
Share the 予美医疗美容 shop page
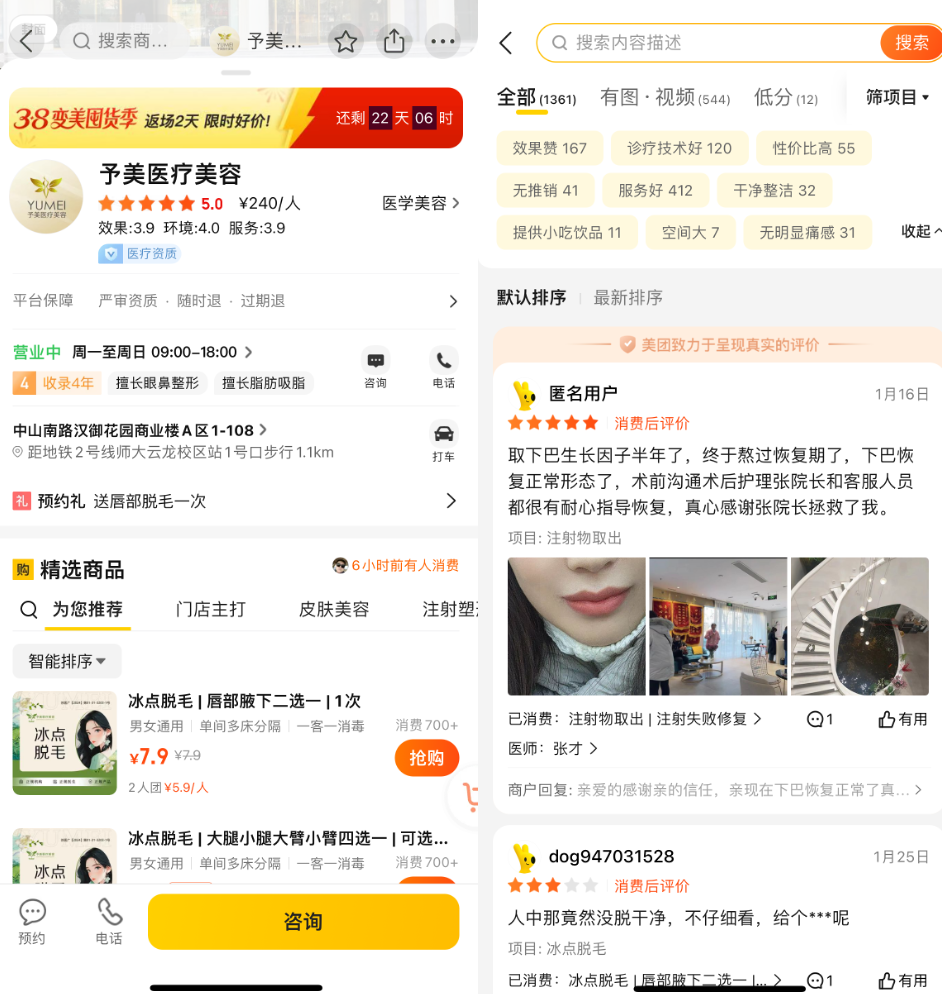pos(394,41)
